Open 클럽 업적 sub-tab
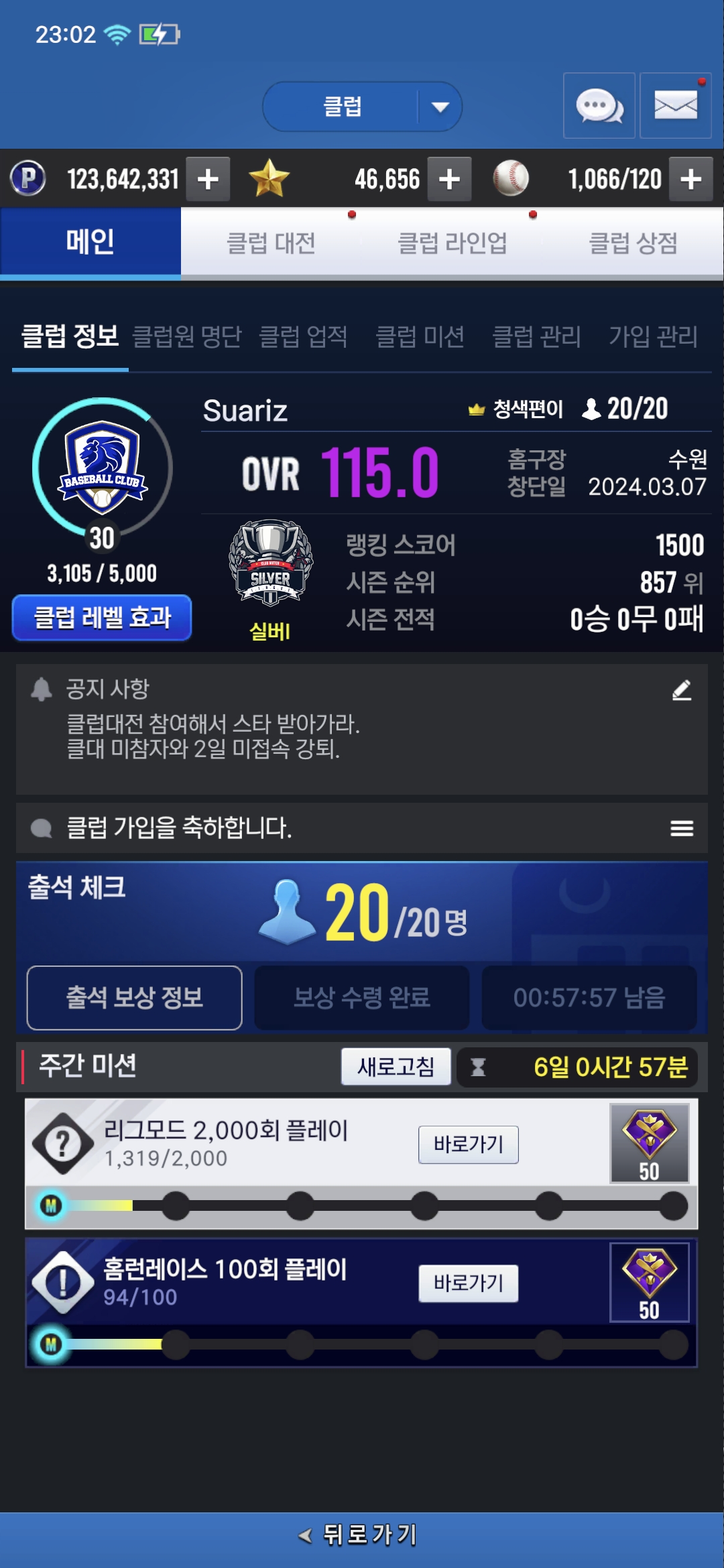The width and height of the screenshot is (724, 1568). pyautogui.click(x=303, y=336)
